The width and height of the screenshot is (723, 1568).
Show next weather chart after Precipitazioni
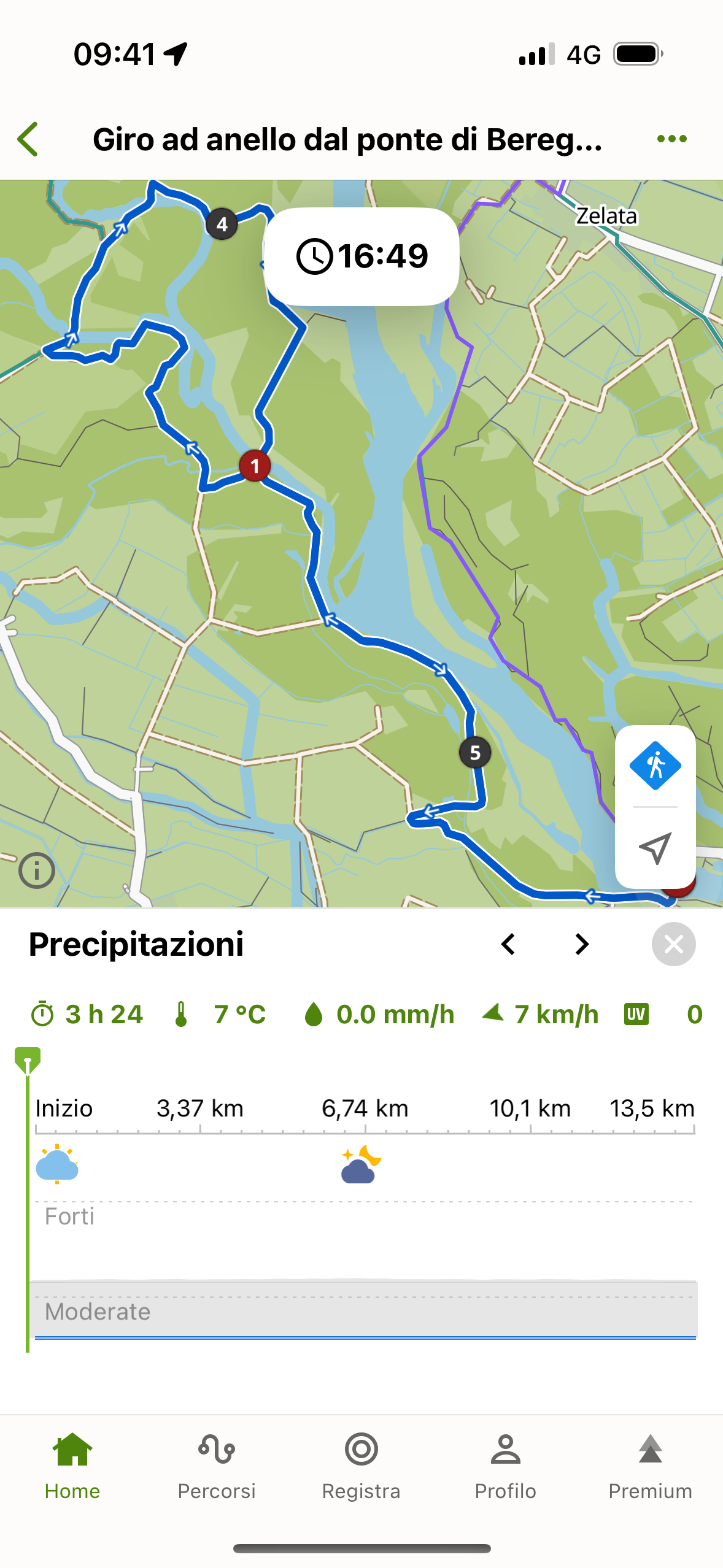(x=581, y=944)
